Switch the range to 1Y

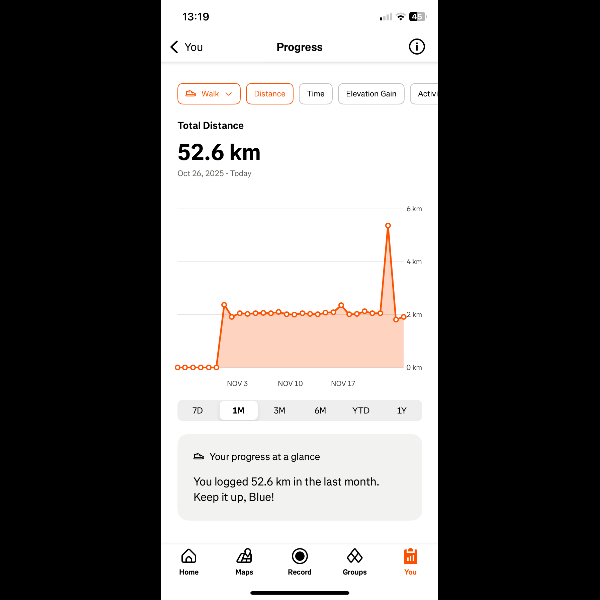coord(402,411)
